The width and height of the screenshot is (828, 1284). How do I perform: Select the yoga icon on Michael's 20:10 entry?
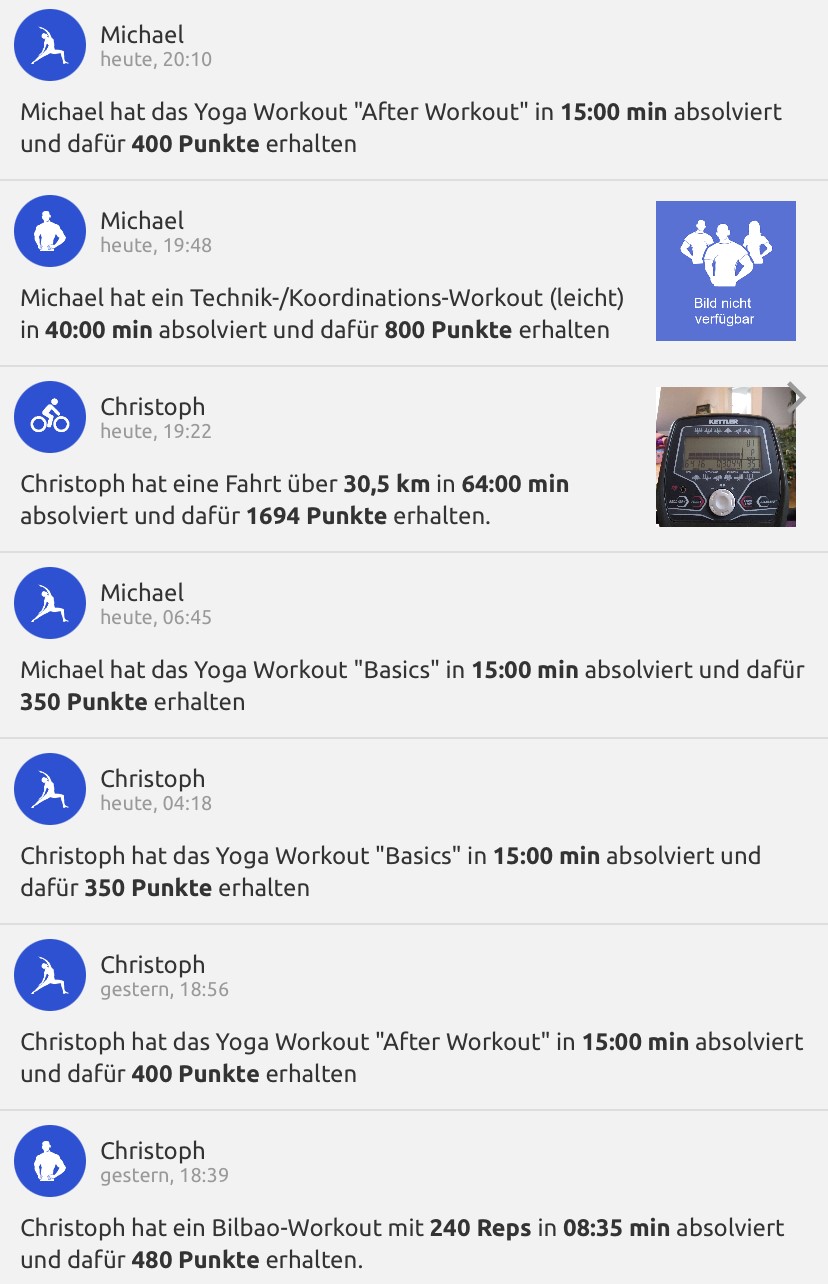pos(48,45)
